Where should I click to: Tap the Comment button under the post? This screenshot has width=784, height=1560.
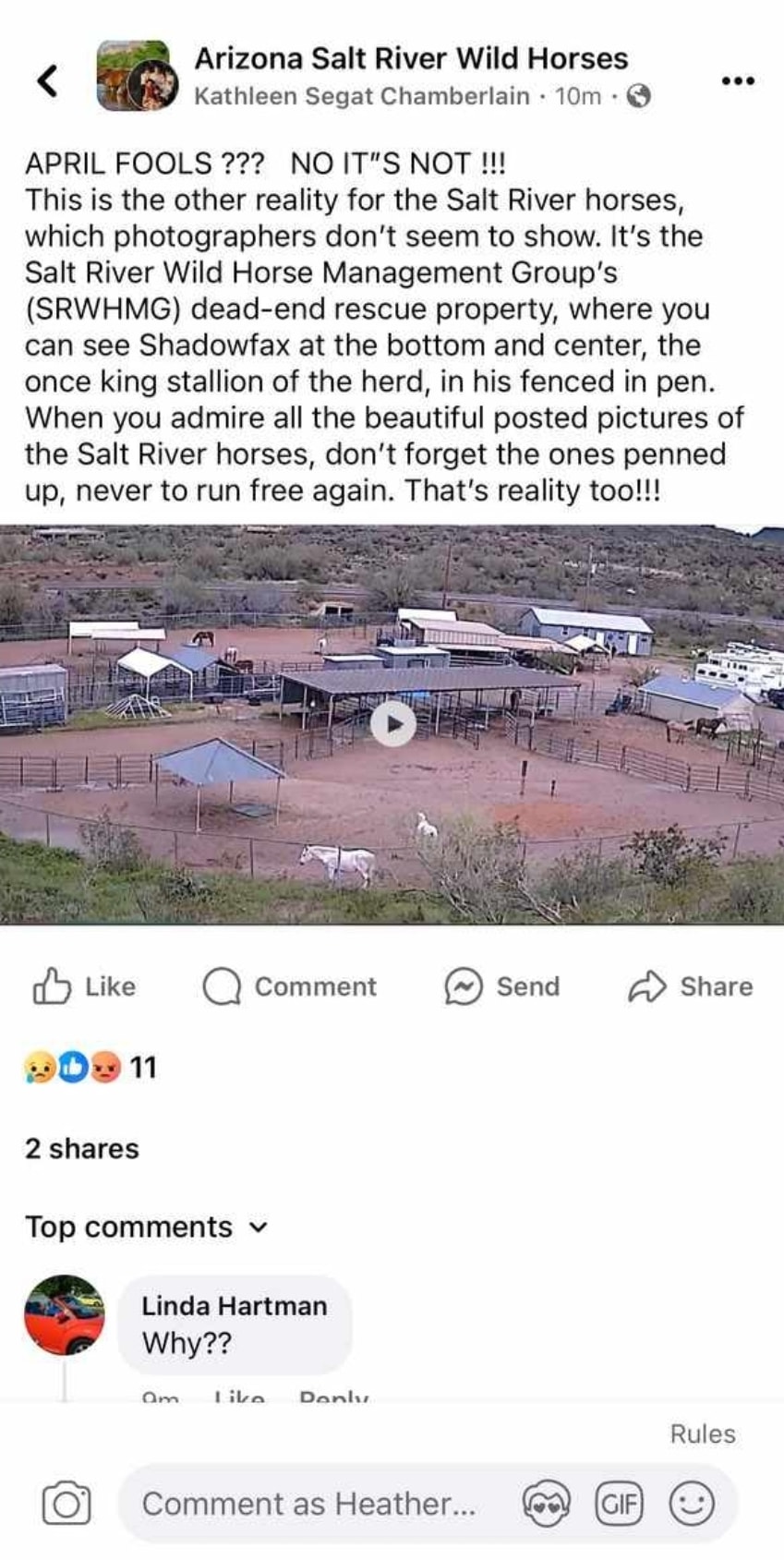289,986
